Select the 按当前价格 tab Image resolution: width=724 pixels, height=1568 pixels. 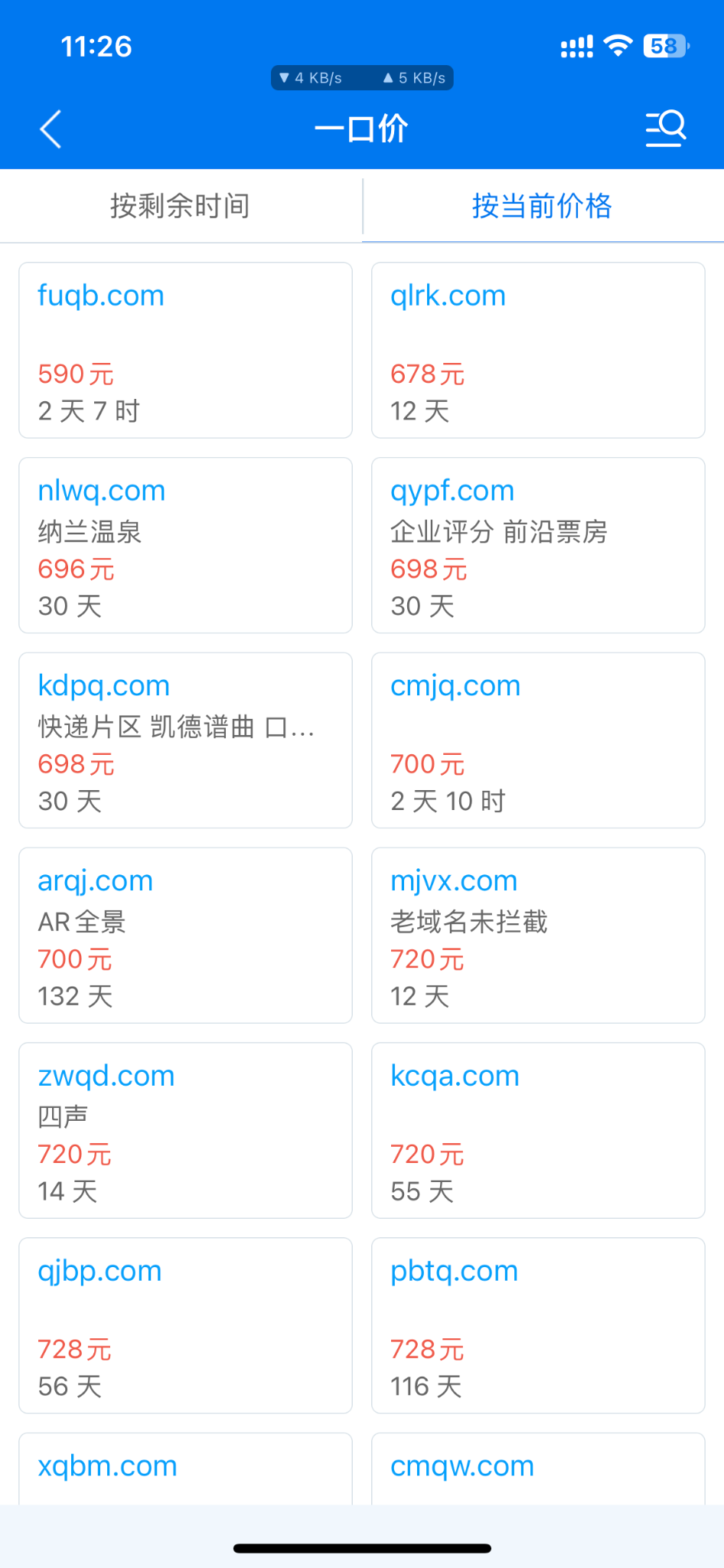[542, 206]
